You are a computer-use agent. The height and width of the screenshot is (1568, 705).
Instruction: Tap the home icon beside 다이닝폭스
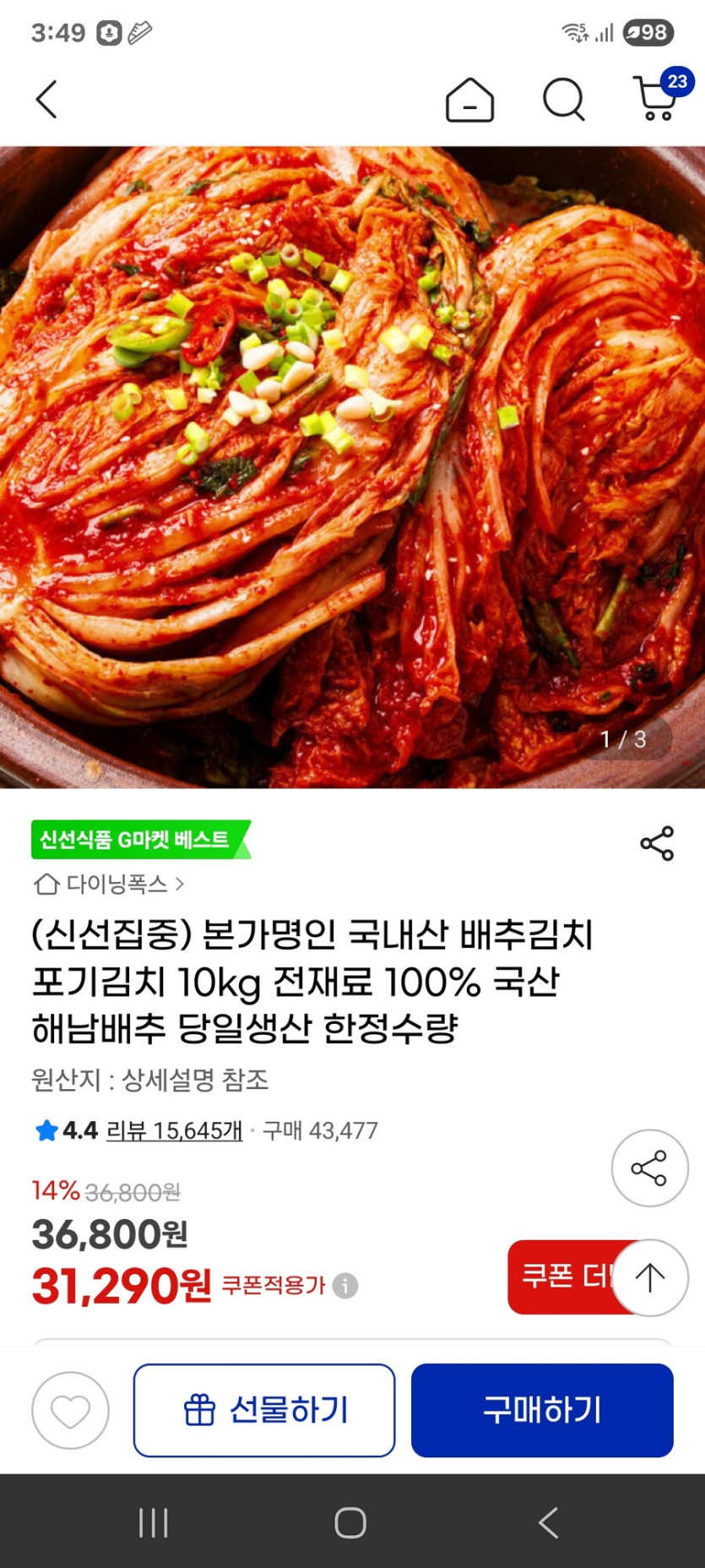click(x=44, y=885)
